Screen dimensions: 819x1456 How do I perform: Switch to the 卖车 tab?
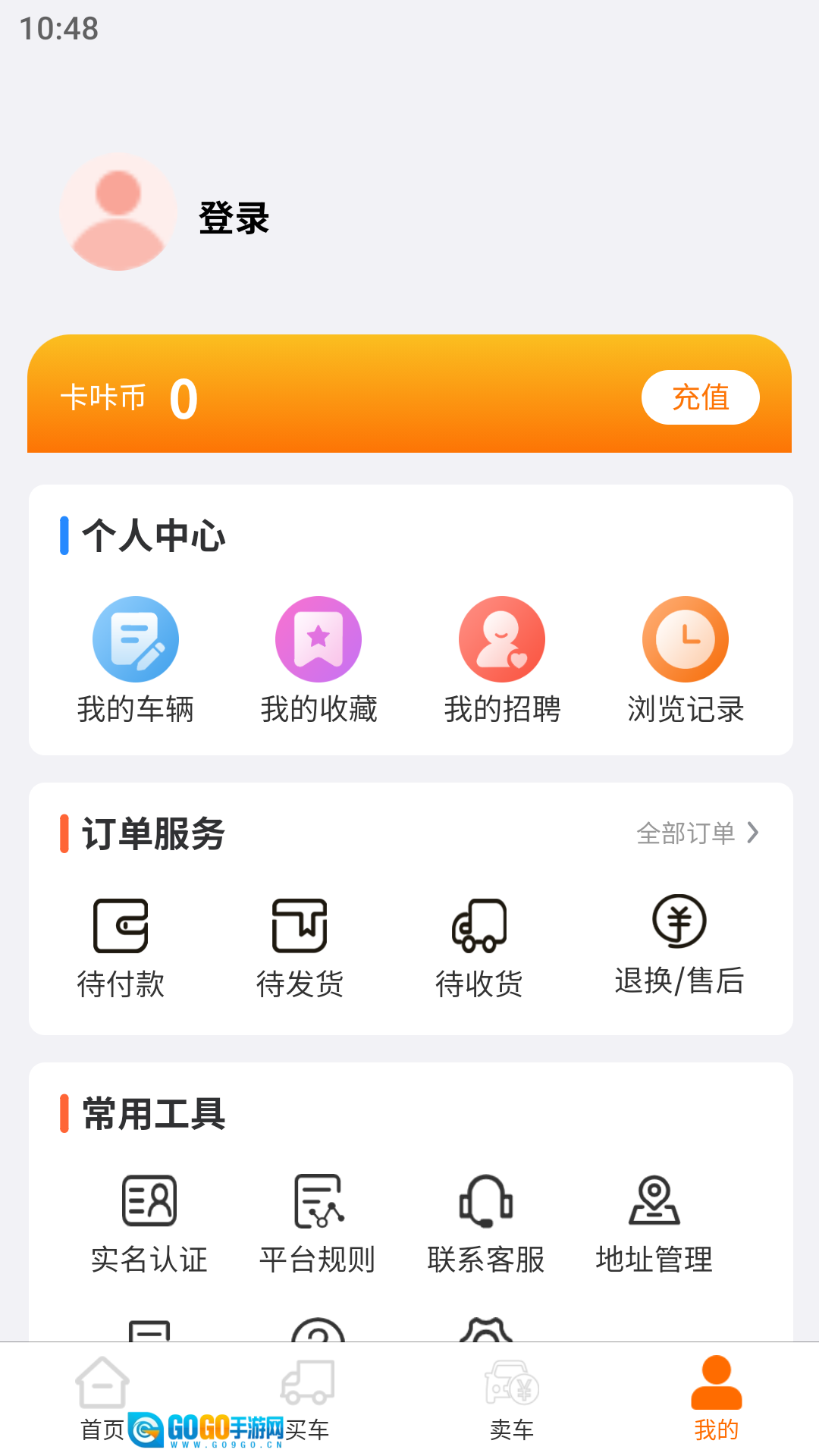pos(512,1399)
